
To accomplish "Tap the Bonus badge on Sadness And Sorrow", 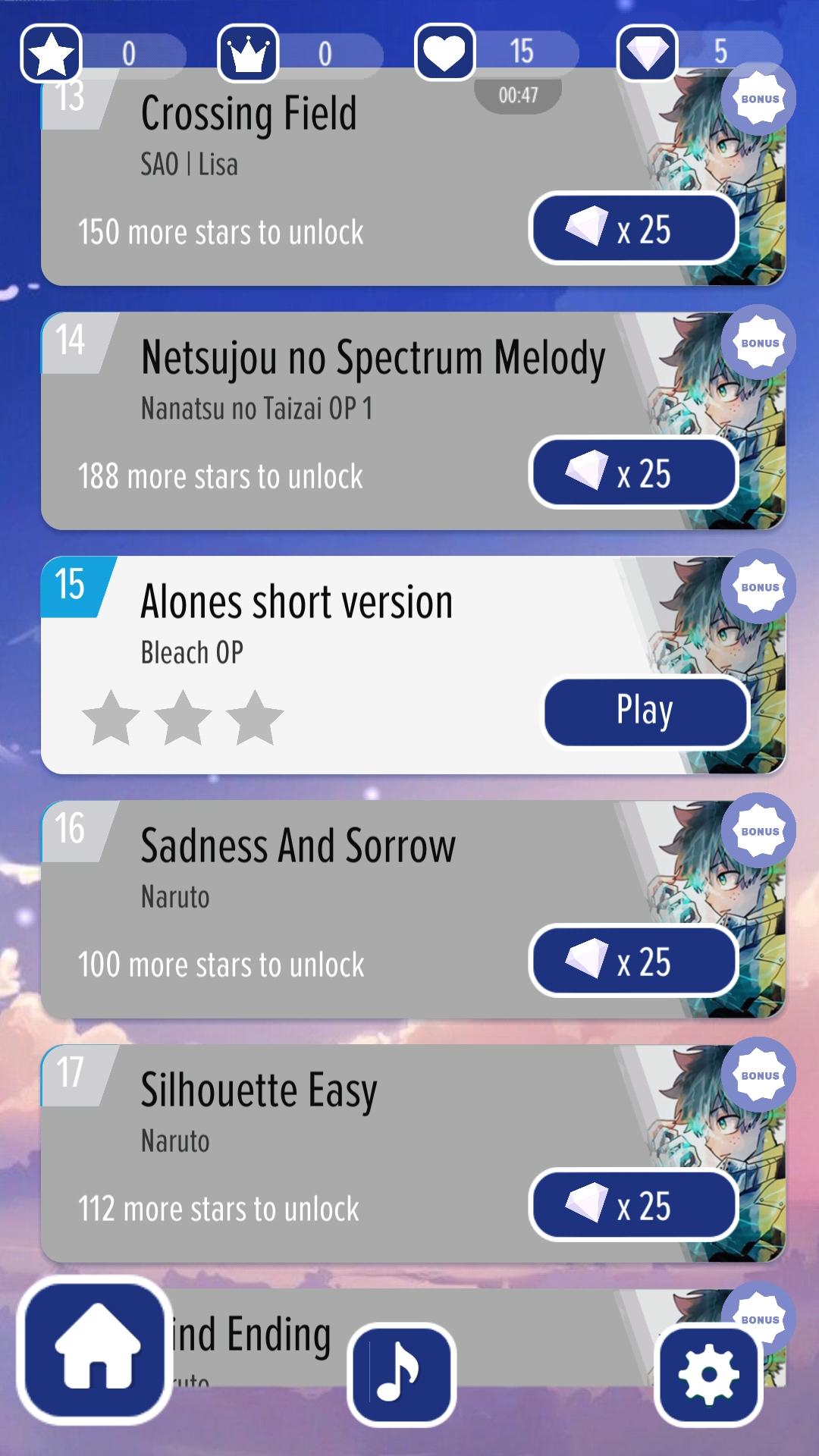I will pos(758,831).
